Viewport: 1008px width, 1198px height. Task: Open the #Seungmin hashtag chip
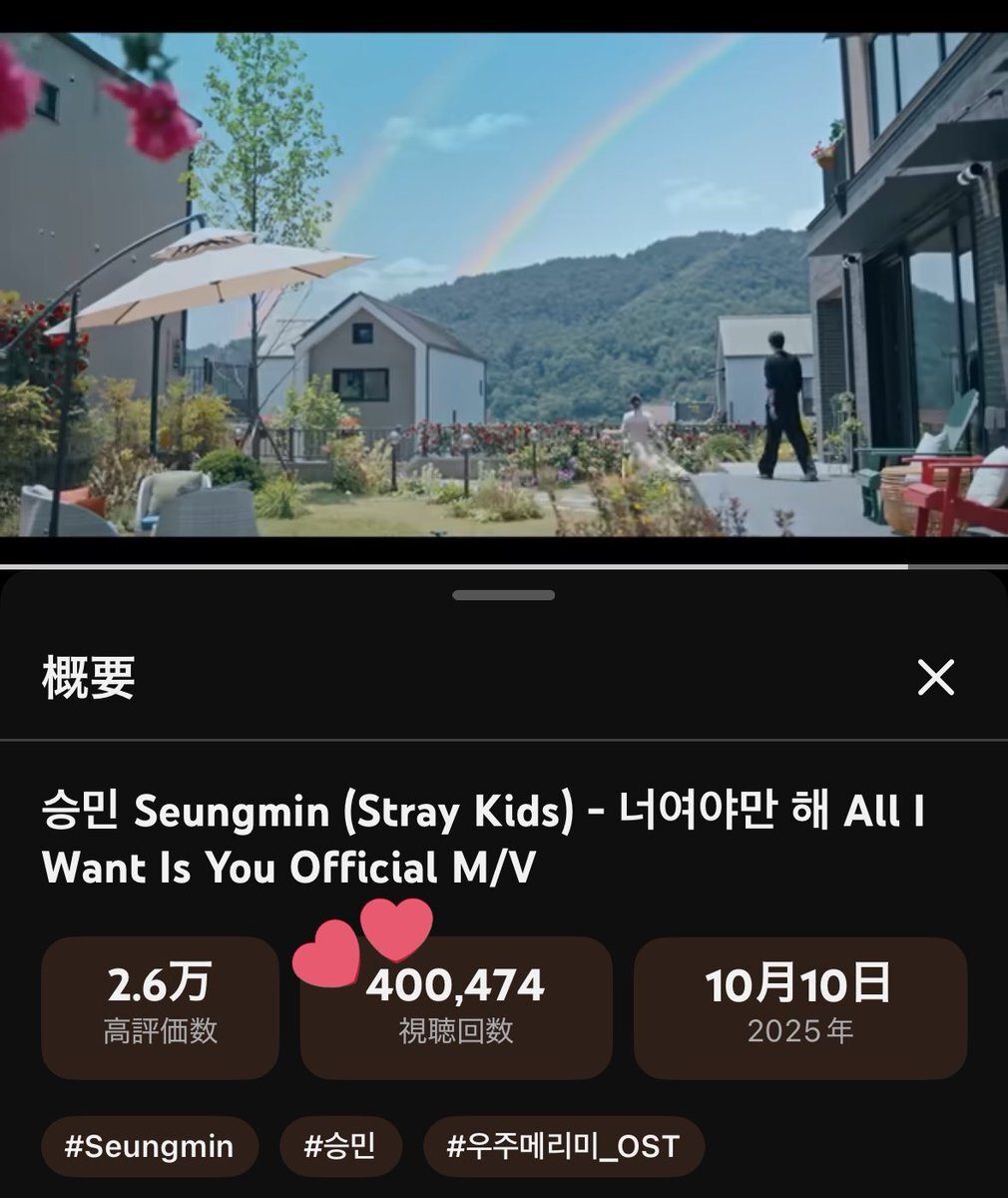149,1146
